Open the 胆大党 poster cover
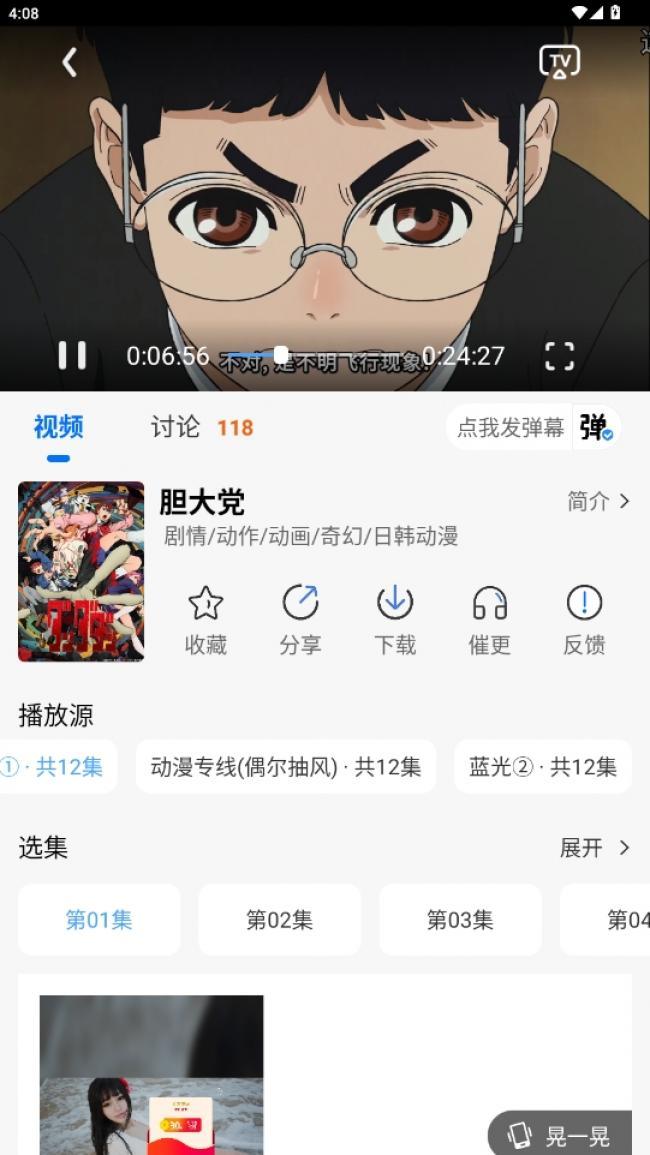650x1155 pixels. click(81, 571)
